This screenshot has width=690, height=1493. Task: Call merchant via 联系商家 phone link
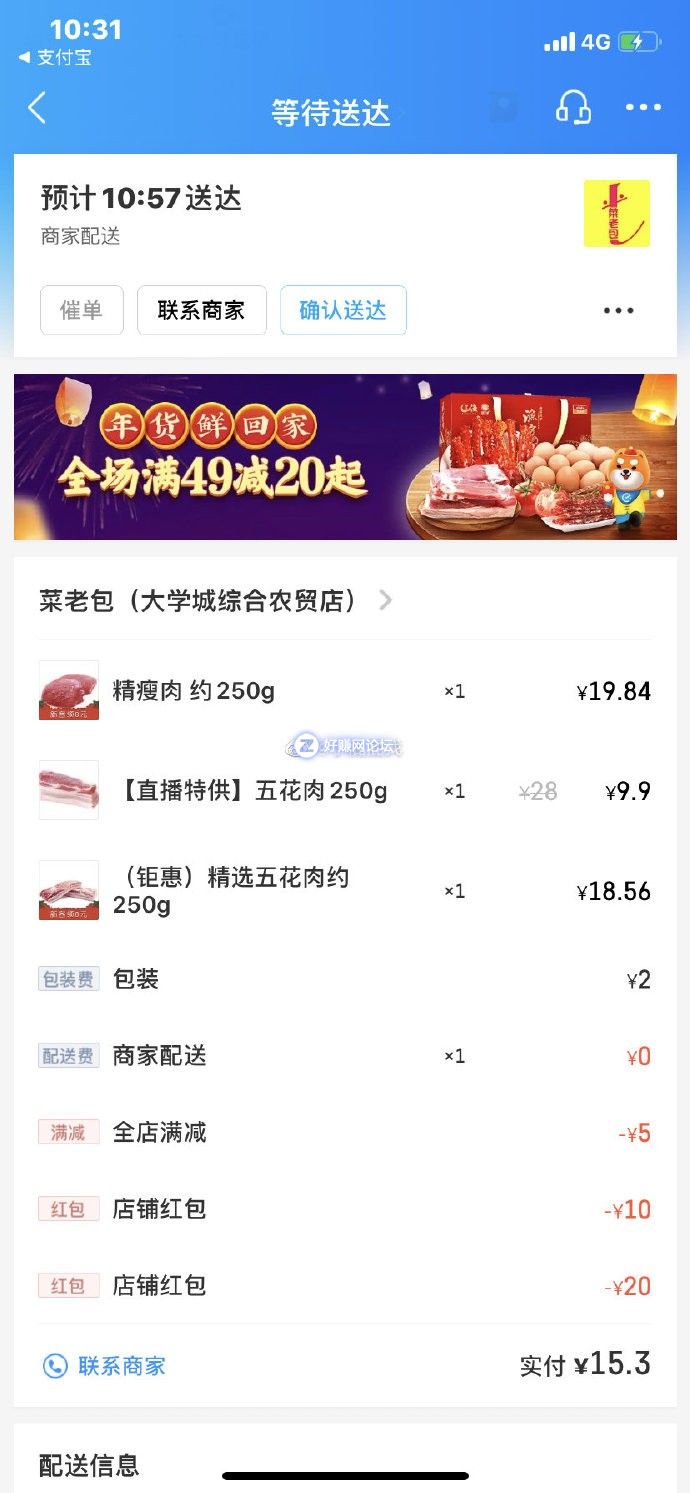pyautogui.click(x=104, y=1366)
